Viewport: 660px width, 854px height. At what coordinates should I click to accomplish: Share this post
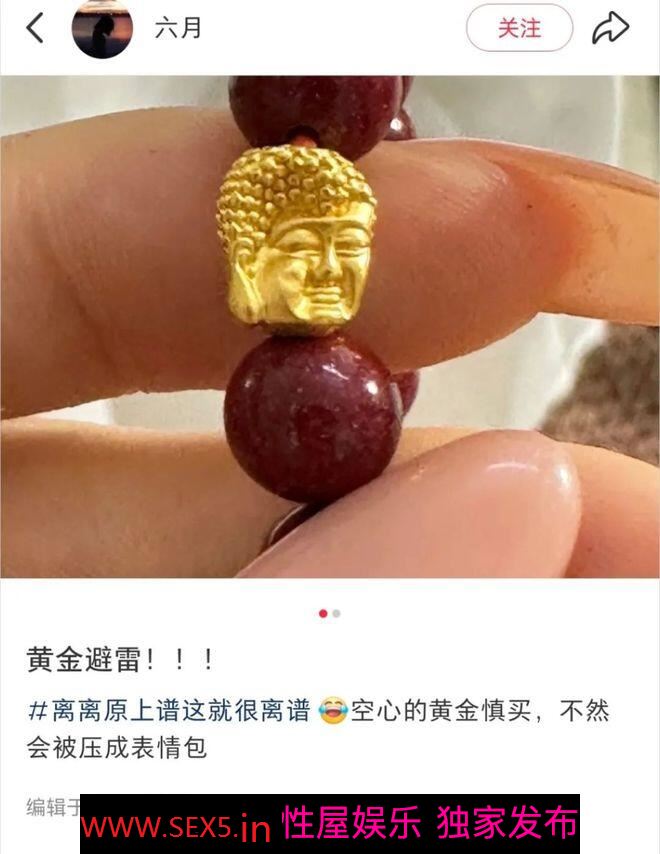[x=610, y=28]
